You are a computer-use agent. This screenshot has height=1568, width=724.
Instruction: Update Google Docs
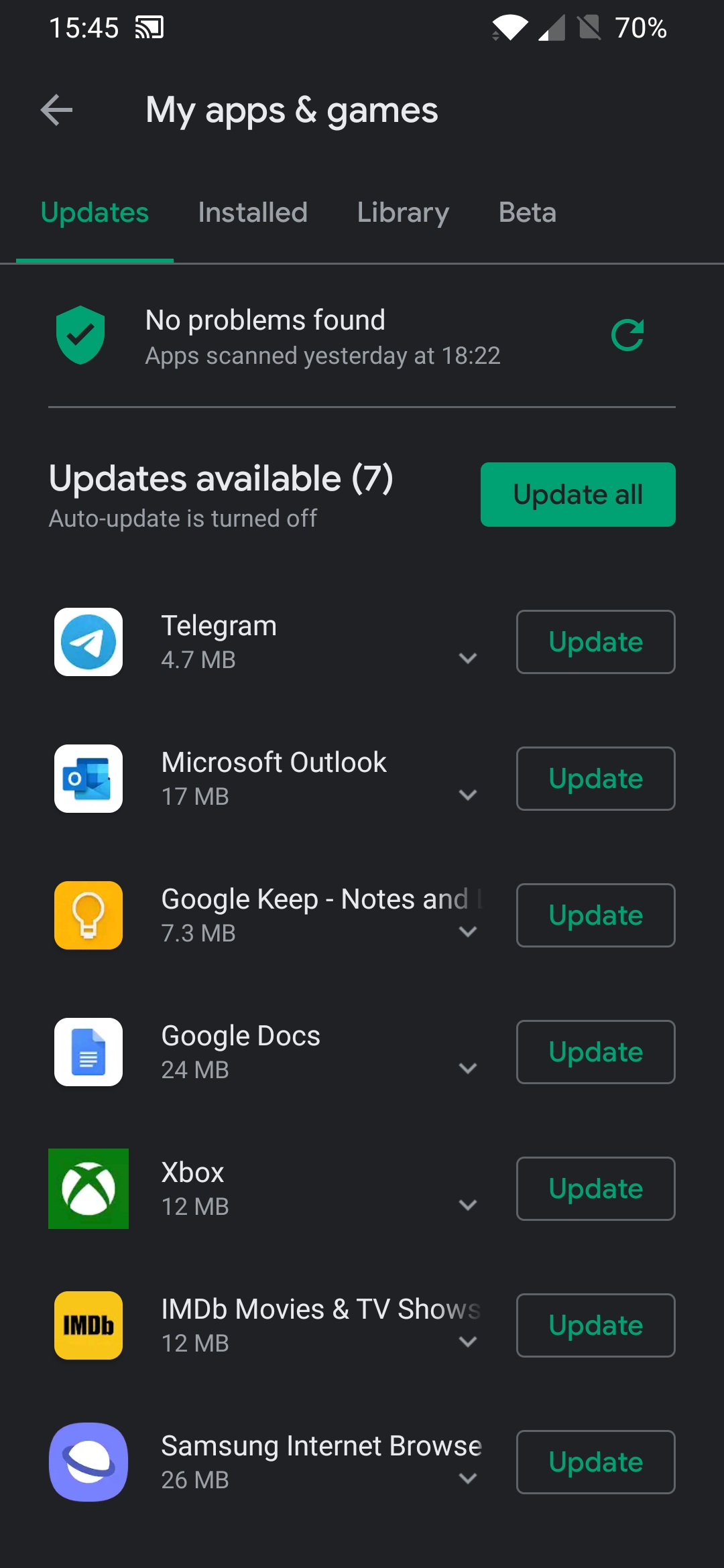[x=595, y=1052]
